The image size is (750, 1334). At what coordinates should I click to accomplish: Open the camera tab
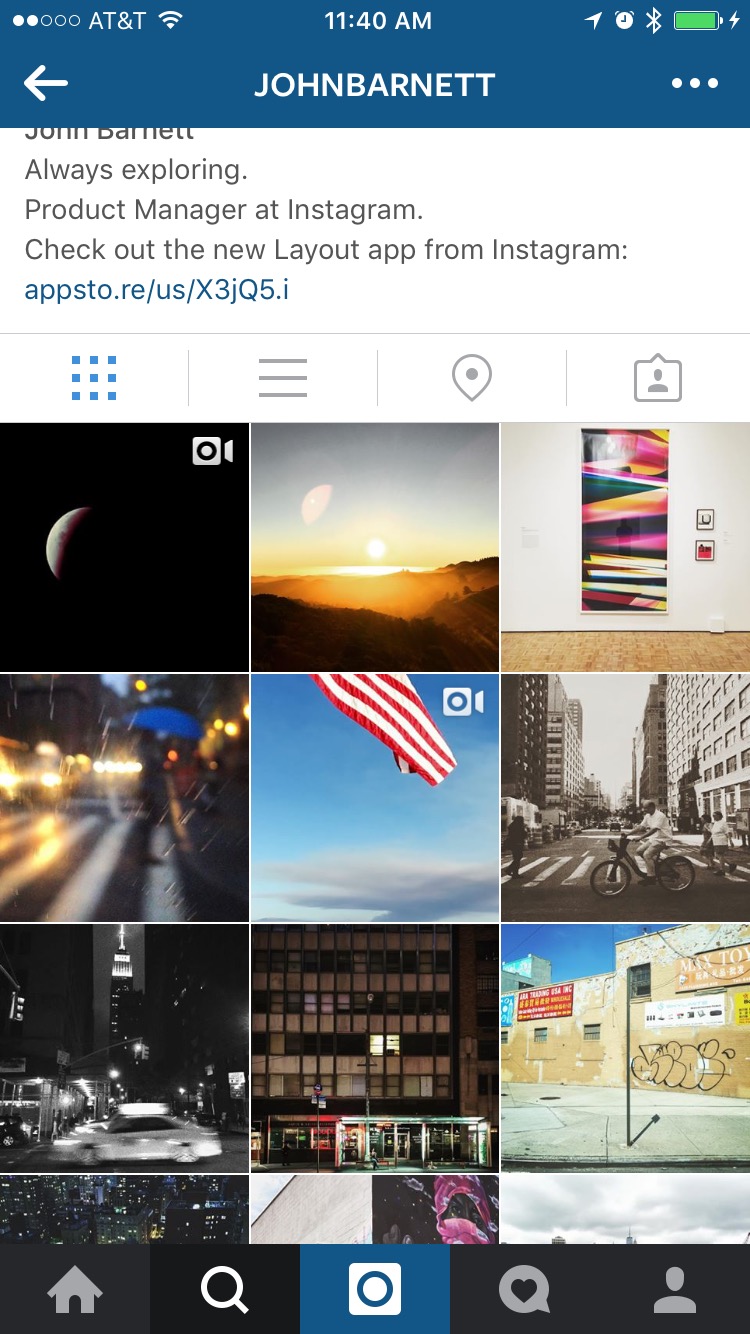[x=375, y=1290]
